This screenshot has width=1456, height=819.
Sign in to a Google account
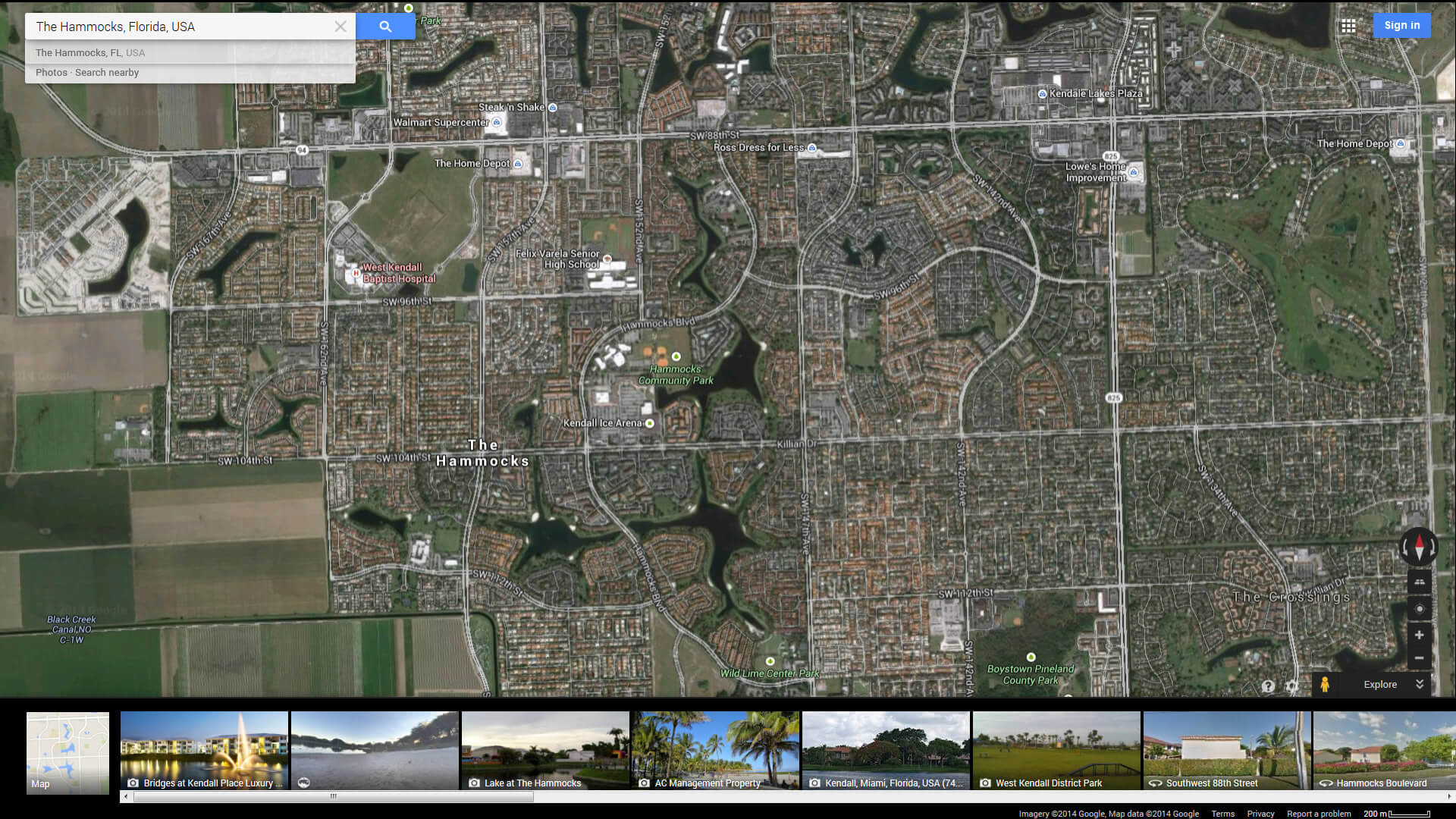coord(1401,25)
